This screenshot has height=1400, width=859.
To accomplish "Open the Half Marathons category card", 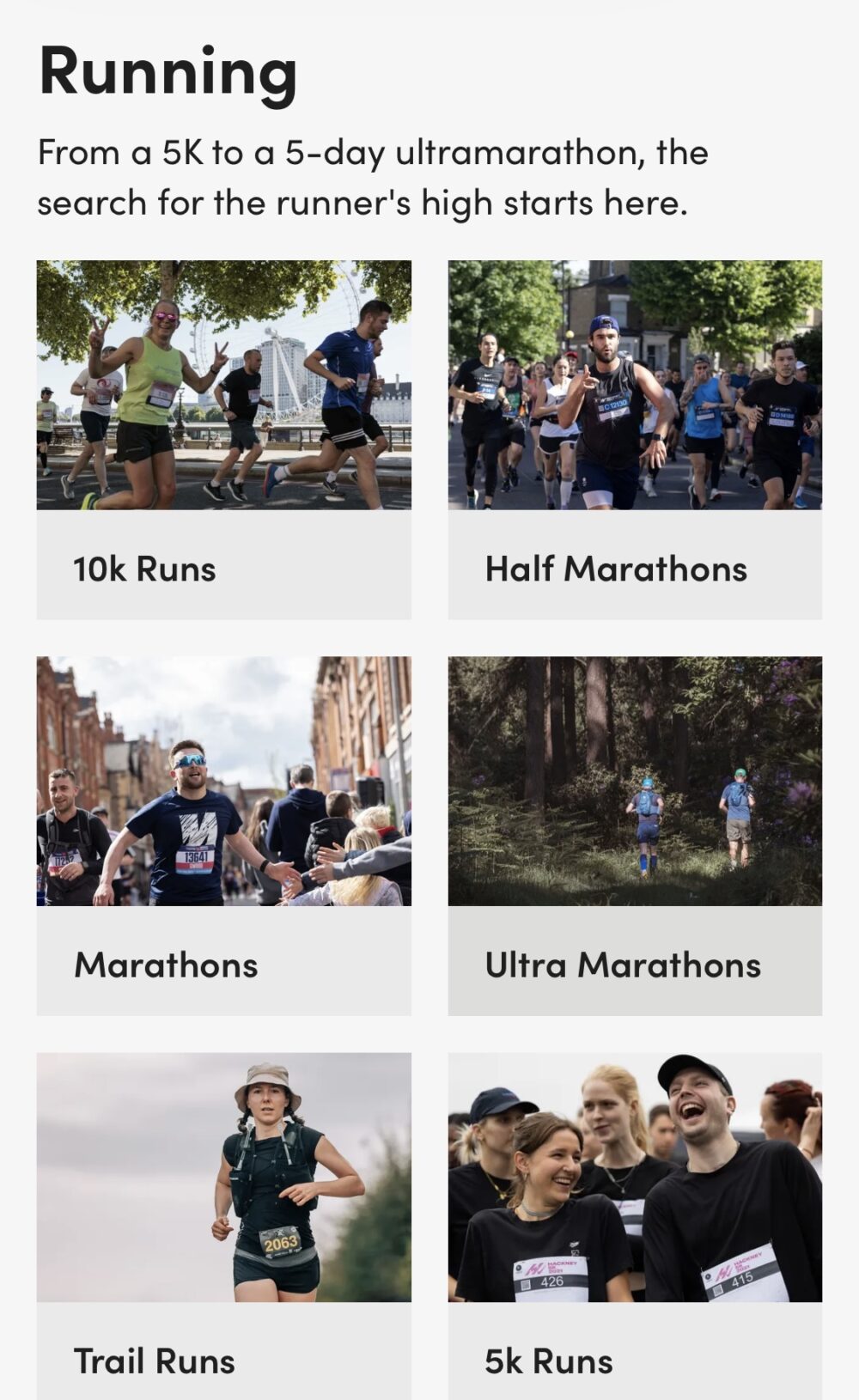I will [x=635, y=440].
